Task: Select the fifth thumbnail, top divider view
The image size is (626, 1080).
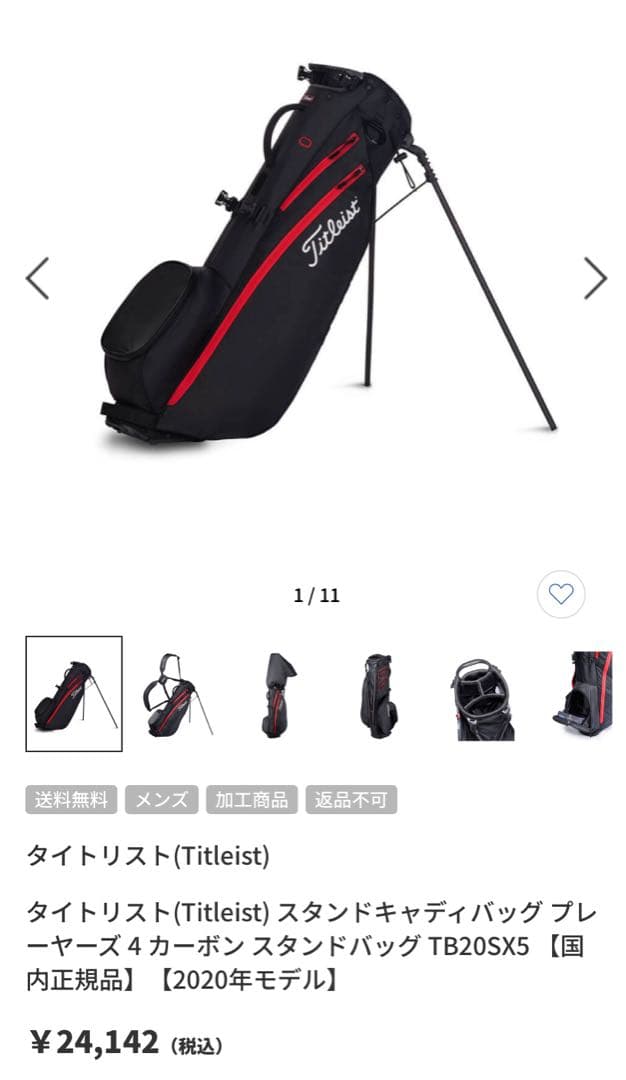Action: [482, 694]
